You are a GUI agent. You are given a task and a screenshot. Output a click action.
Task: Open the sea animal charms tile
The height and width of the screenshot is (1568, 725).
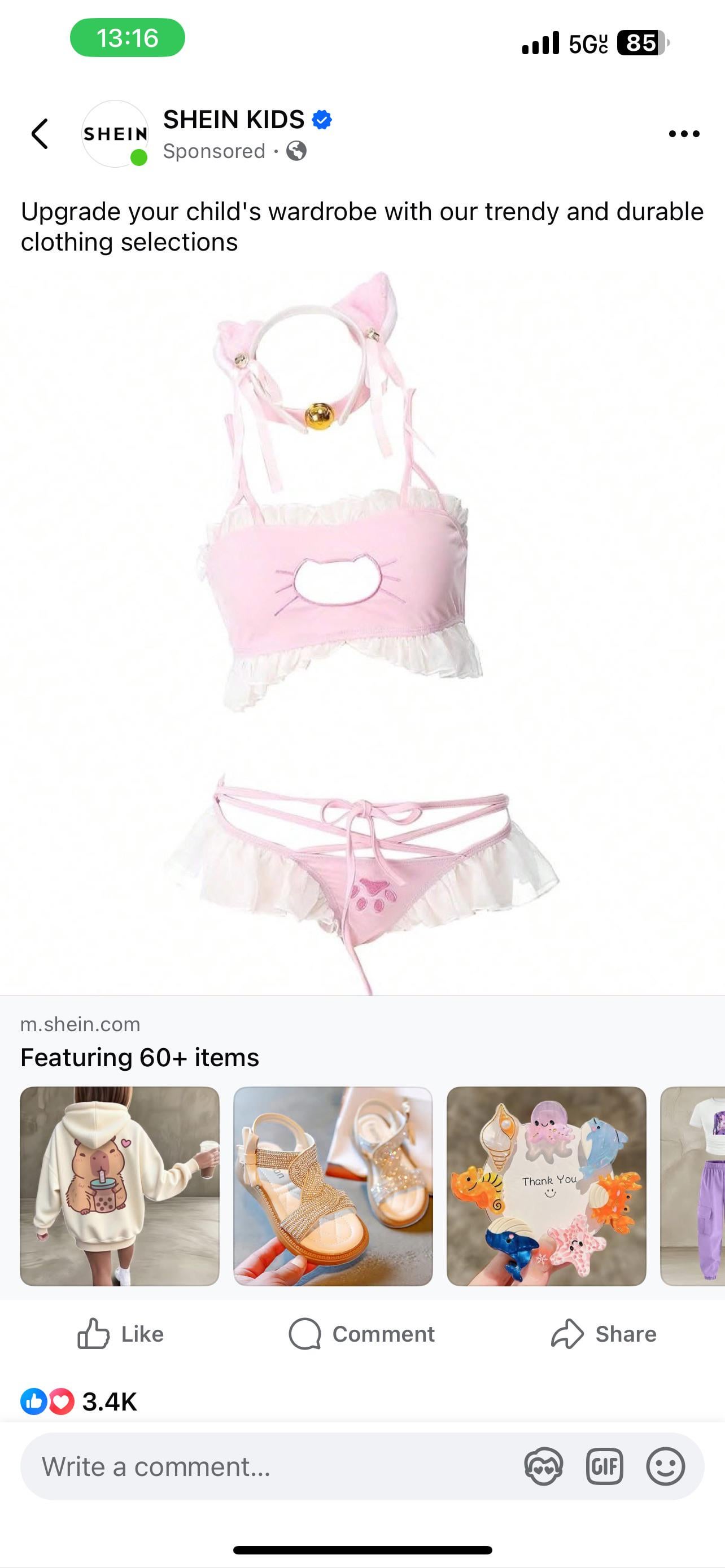coord(546,1186)
